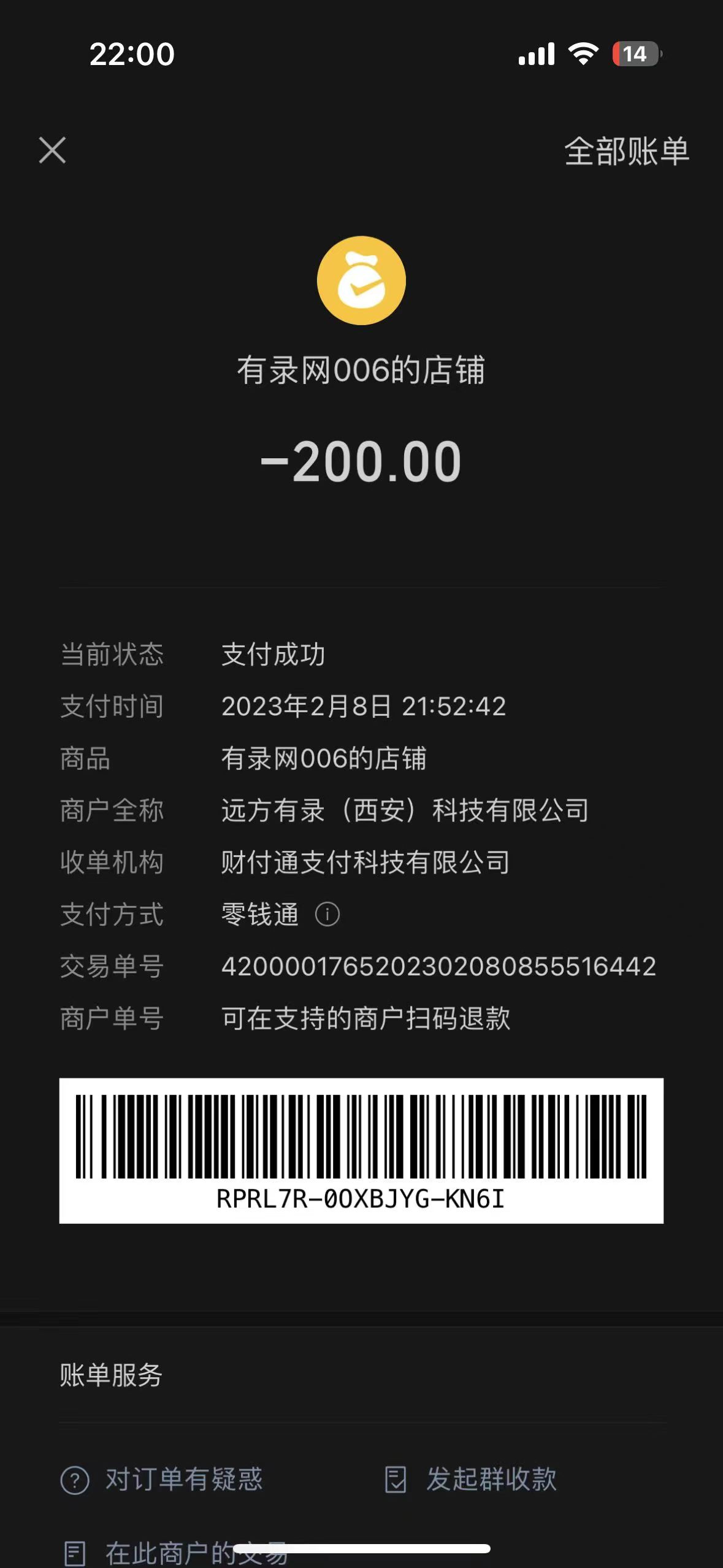Open the 有录网006的店铺 merchant avatar
Image resolution: width=723 pixels, height=1568 pixels.
tap(361, 280)
